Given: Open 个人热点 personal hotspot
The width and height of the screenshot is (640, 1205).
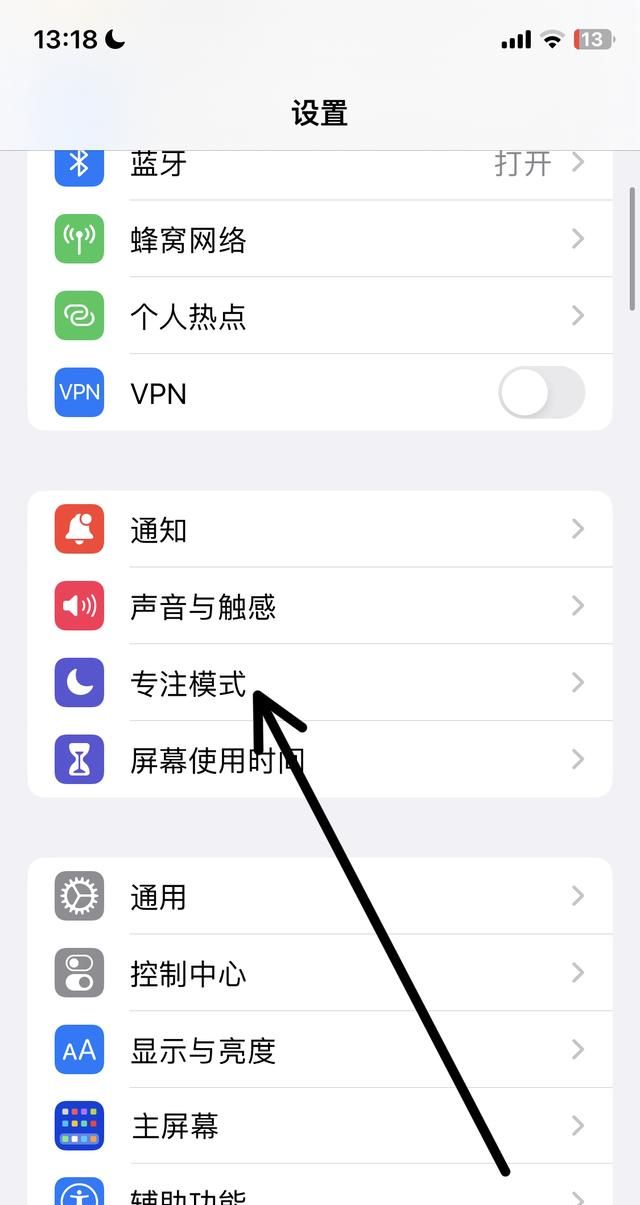Looking at the screenshot, I should coord(320,317).
